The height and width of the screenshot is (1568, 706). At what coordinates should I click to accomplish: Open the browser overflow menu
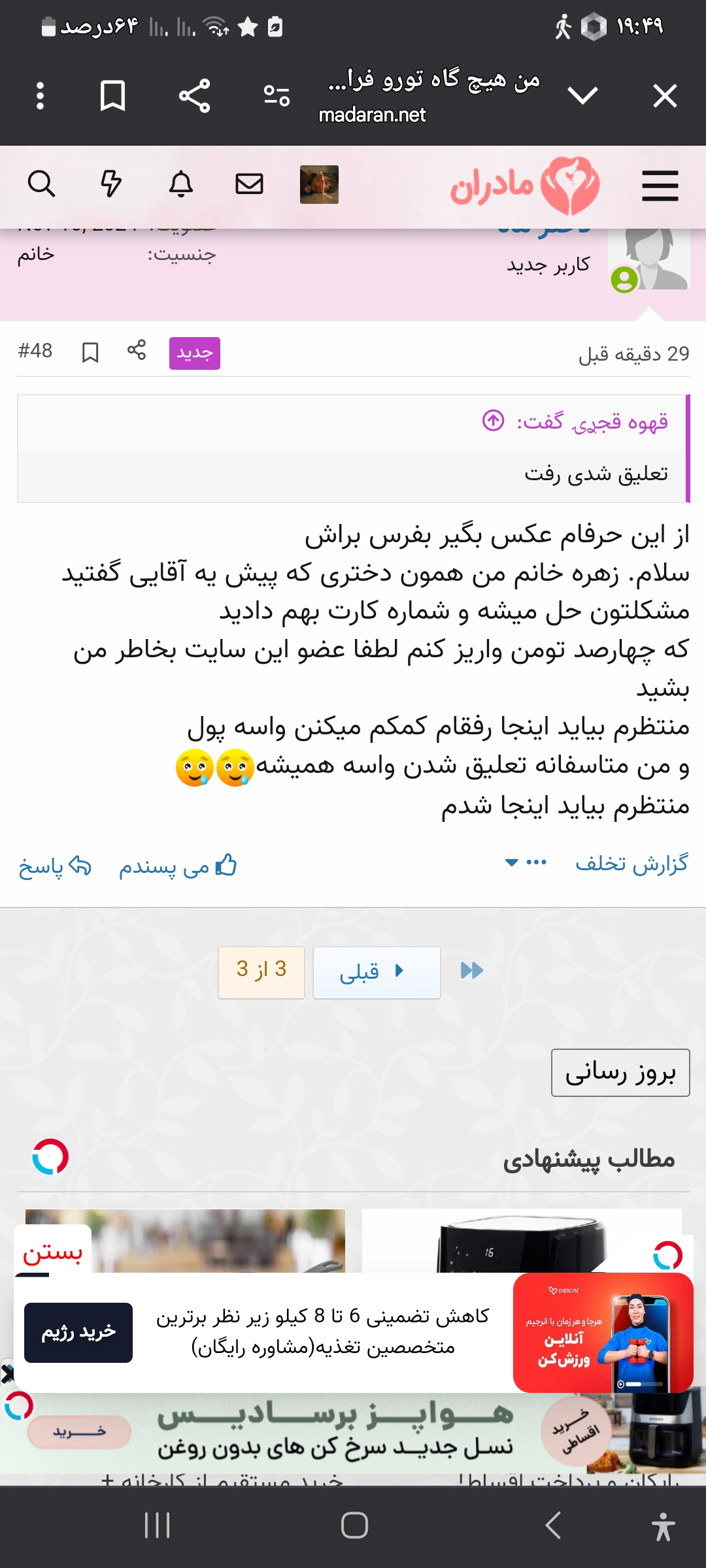[40, 96]
